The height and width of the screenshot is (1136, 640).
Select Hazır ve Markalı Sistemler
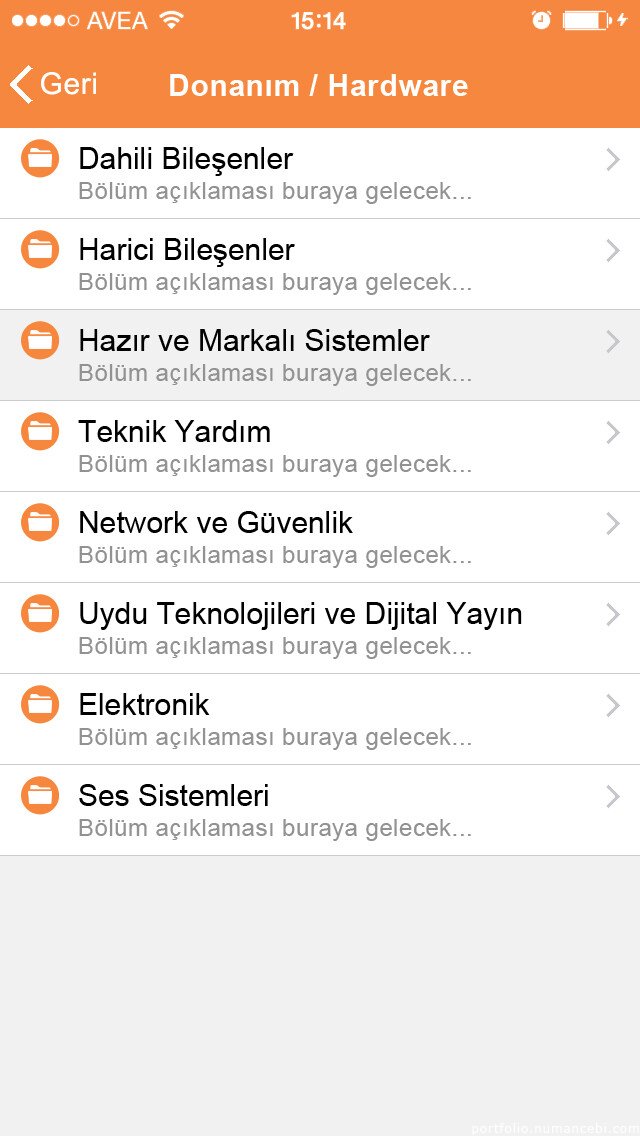point(320,355)
